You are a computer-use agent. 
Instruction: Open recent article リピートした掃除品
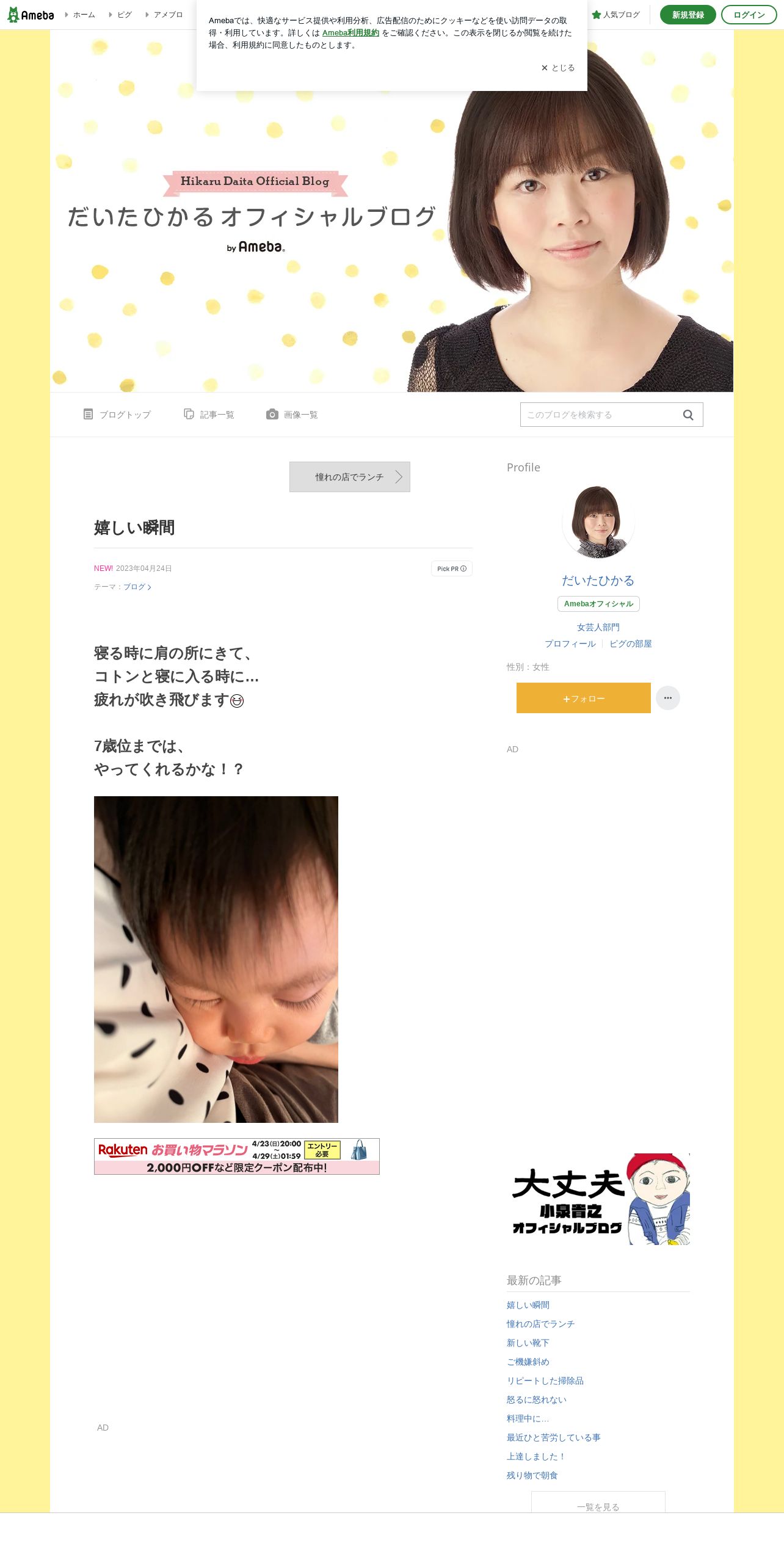pyautogui.click(x=545, y=1381)
